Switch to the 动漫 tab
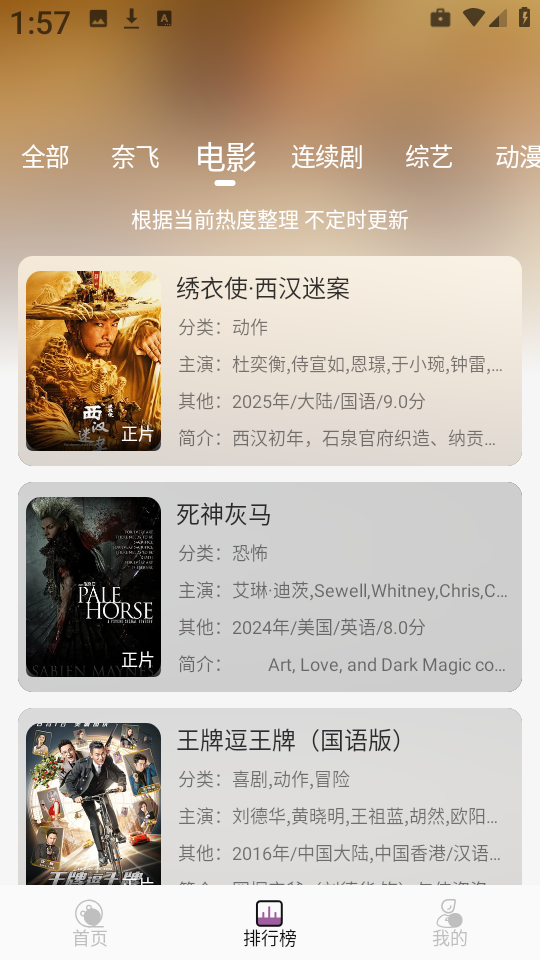Image resolution: width=540 pixels, height=960 pixels. 517,157
